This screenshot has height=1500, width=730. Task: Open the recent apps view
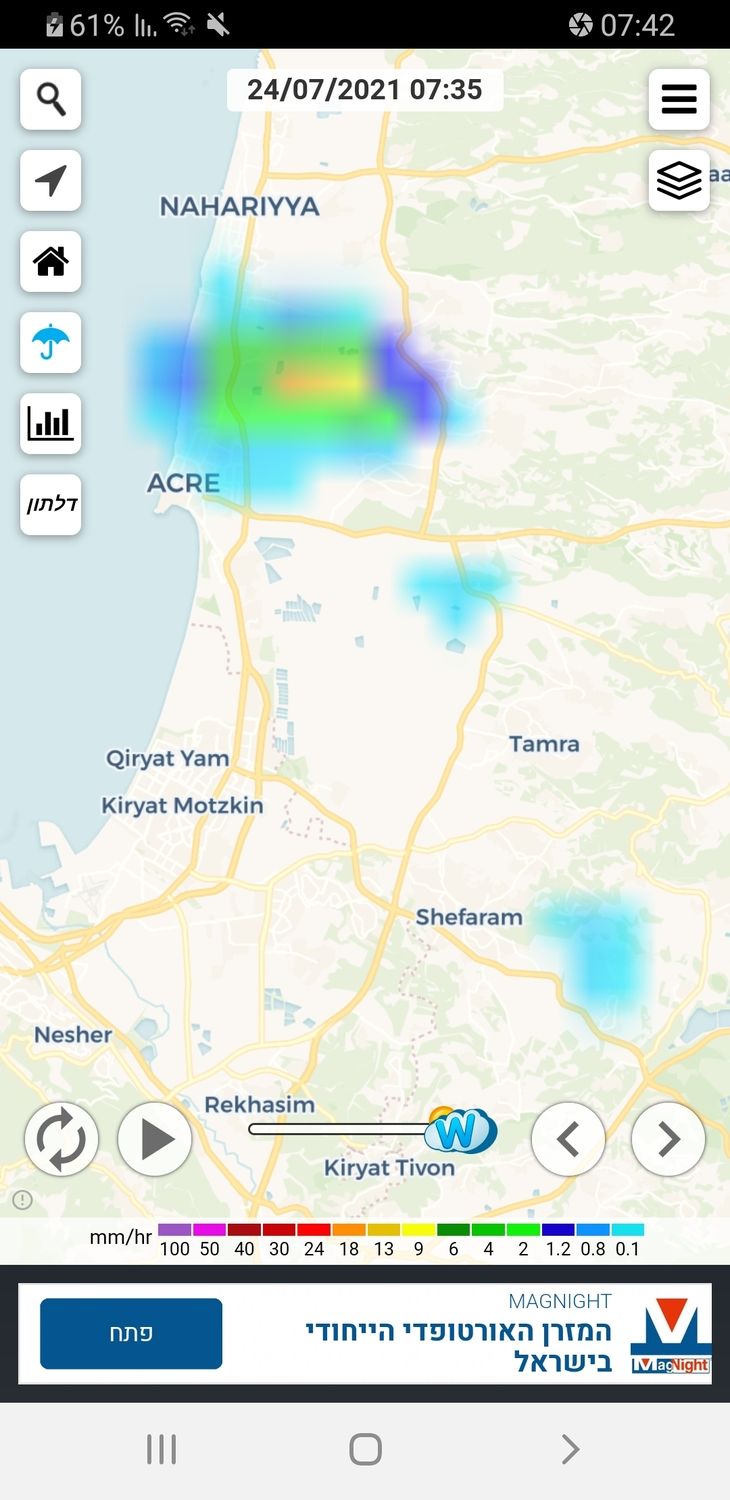coord(162,1449)
